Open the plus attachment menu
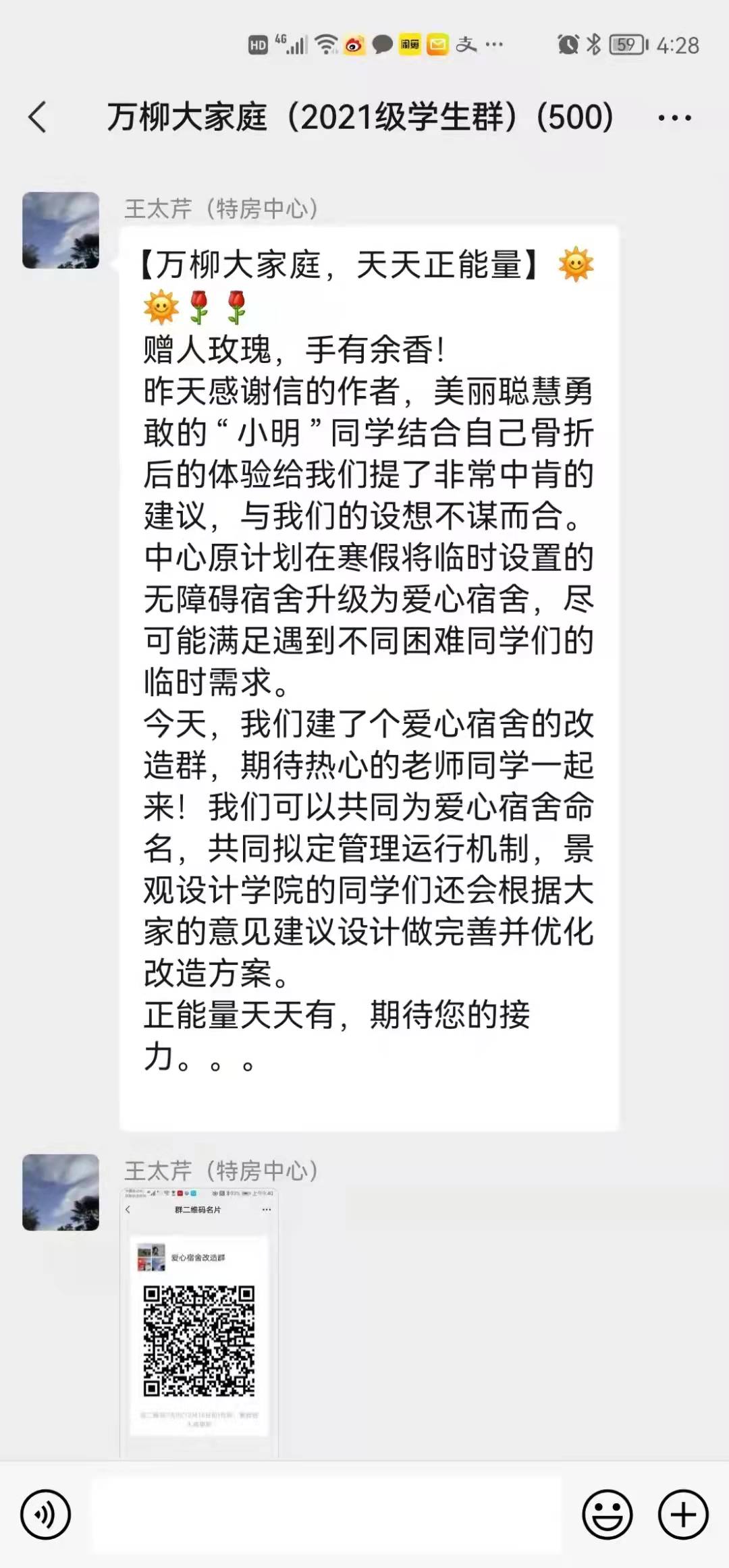The height and width of the screenshot is (1568, 729). click(683, 1515)
